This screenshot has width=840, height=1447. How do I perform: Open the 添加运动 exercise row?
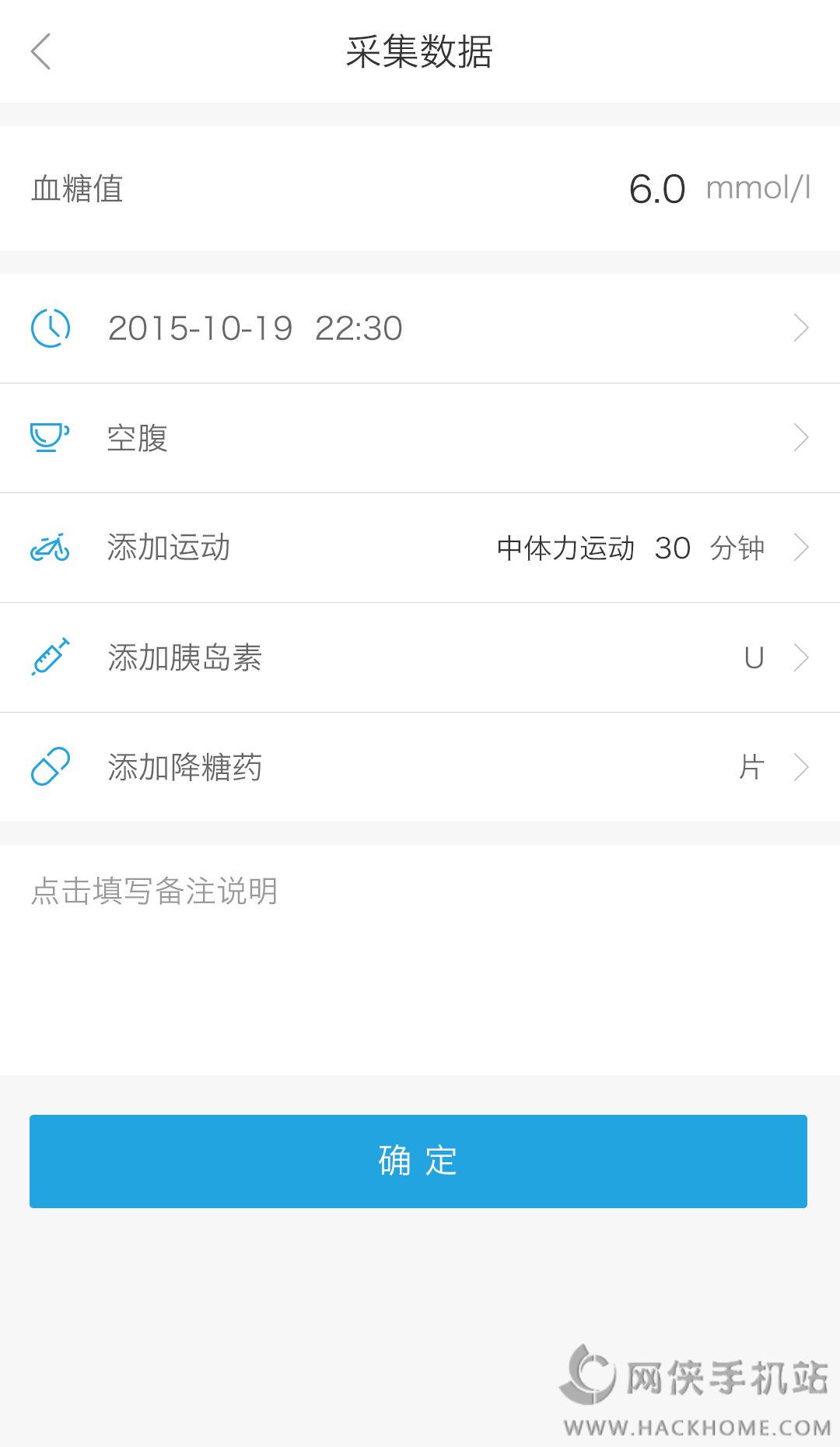(420, 548)
